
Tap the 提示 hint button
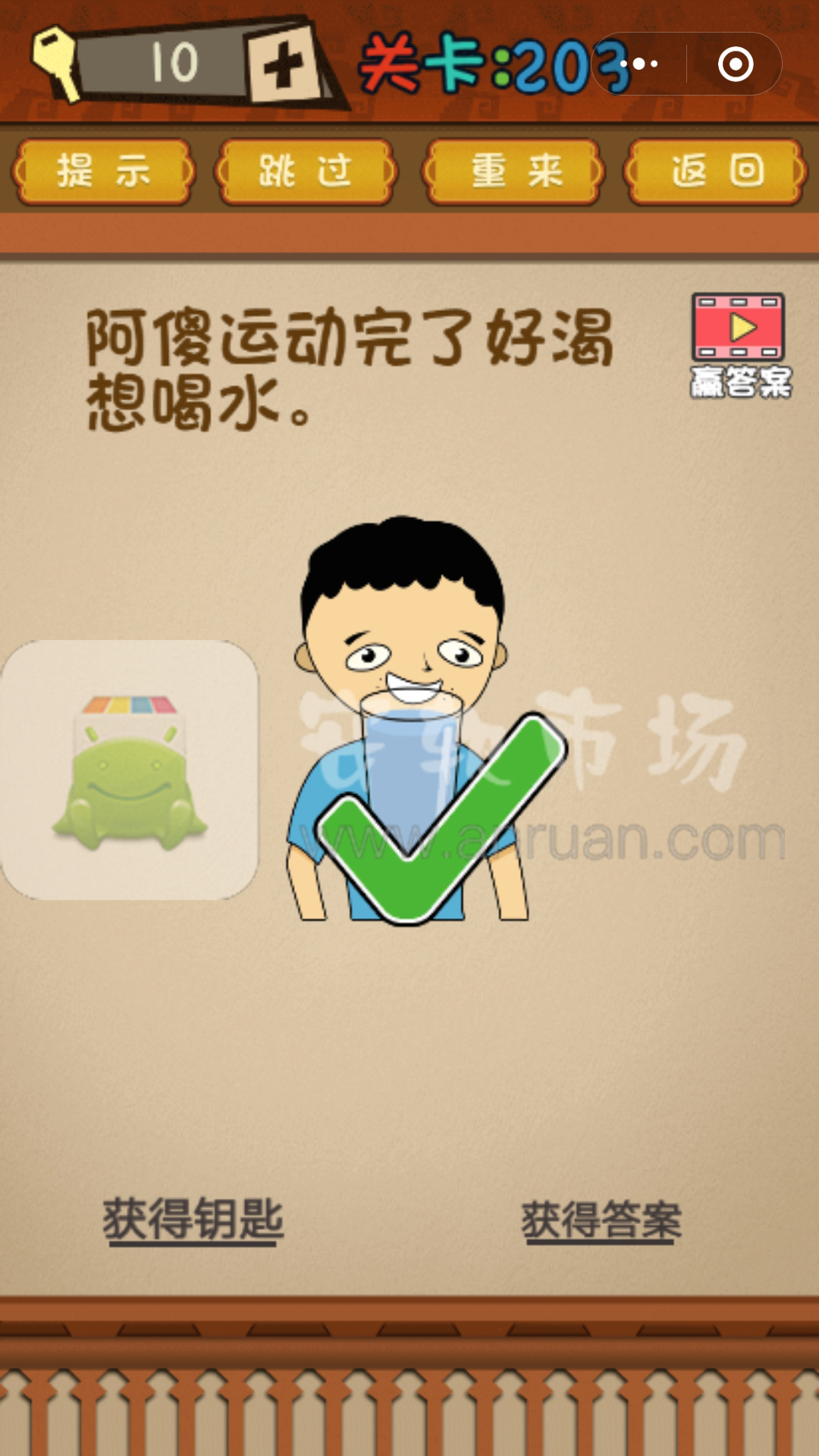(103, 171)
